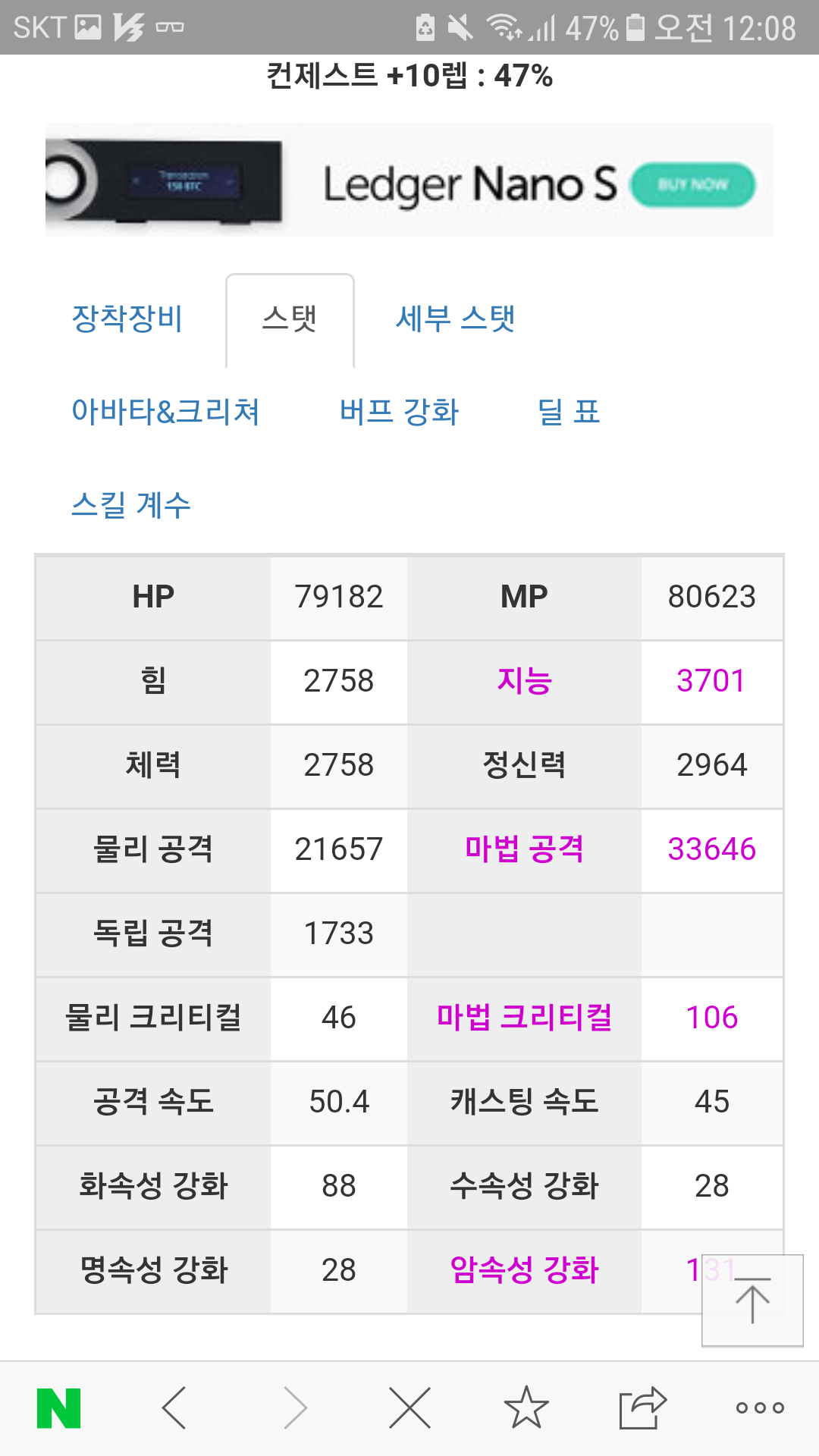This screenshot has width=819, height=1456.
Task: Jump back to top with the arrow button
Action: pyautogui.click(x=752, y=1301)
